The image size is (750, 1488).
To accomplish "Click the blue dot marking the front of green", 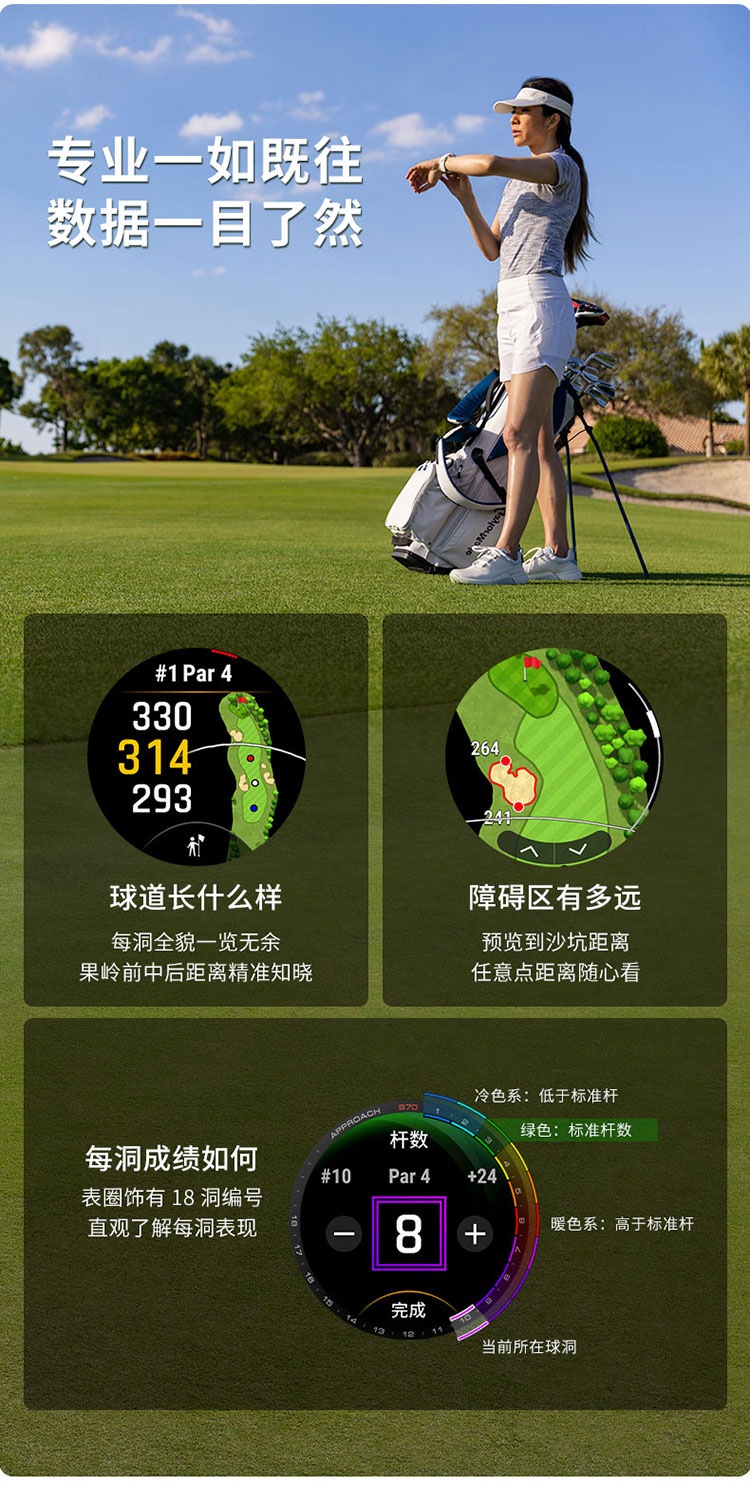I will [x=254, y=808].
